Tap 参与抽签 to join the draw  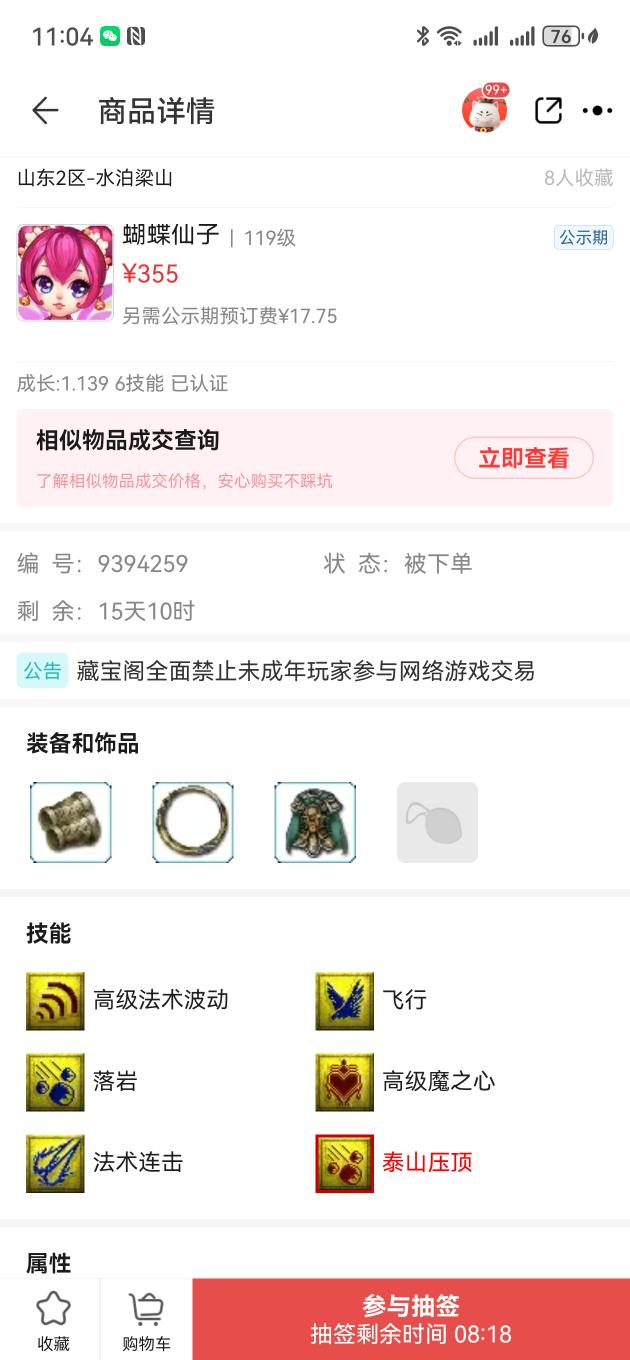411,1319
